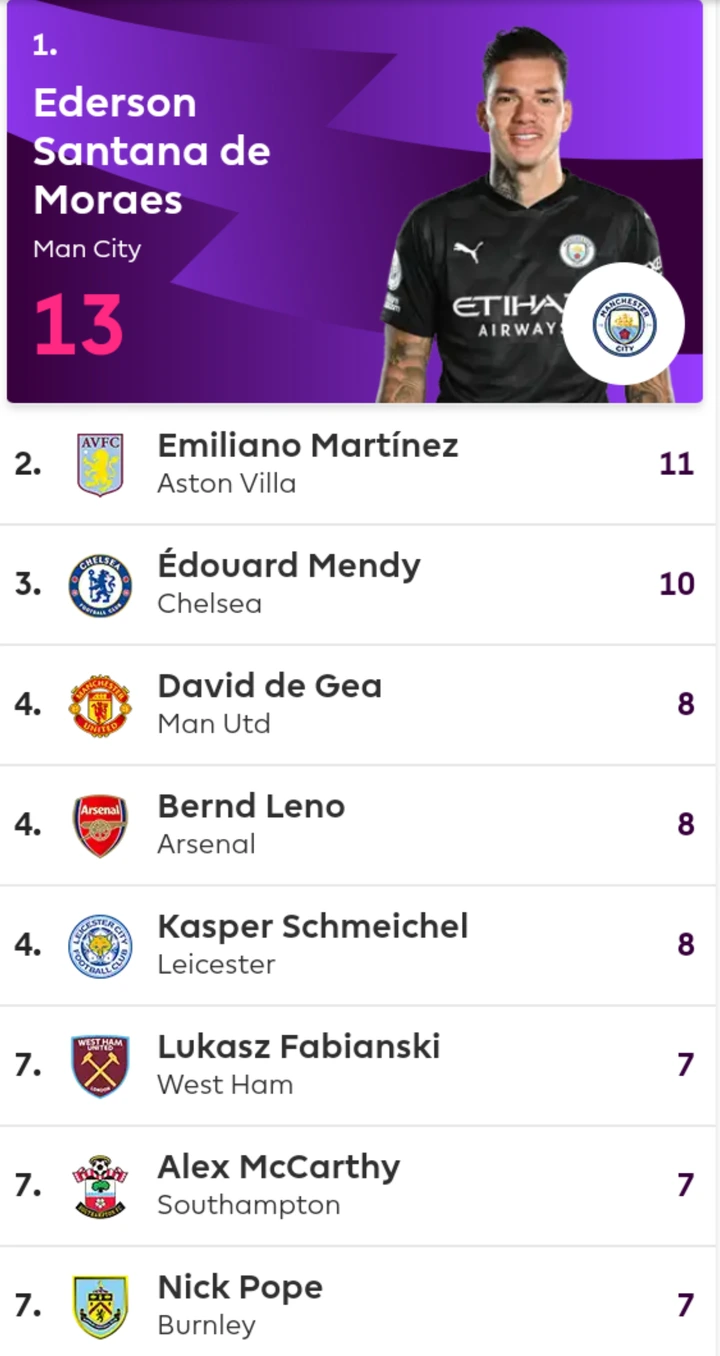This screenshot has height=1356, width=720.
Task: Select Lukasz Fabianski of West Ham
Action: (358, 1066)
